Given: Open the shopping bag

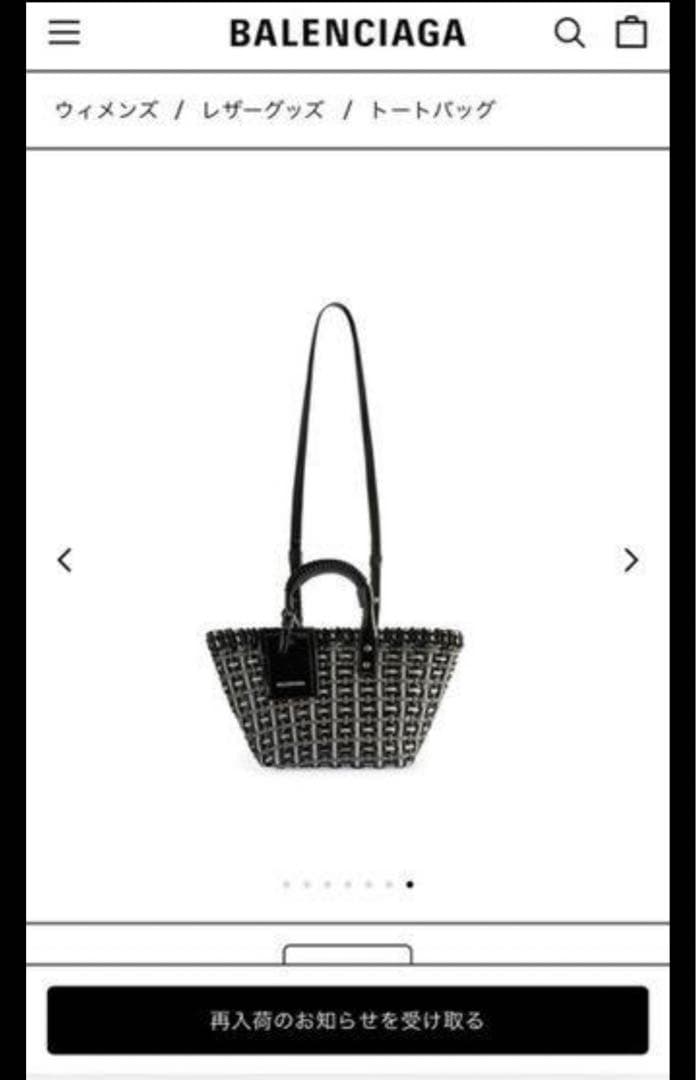Looking at the screenshot, I should (x=631, y=33).
